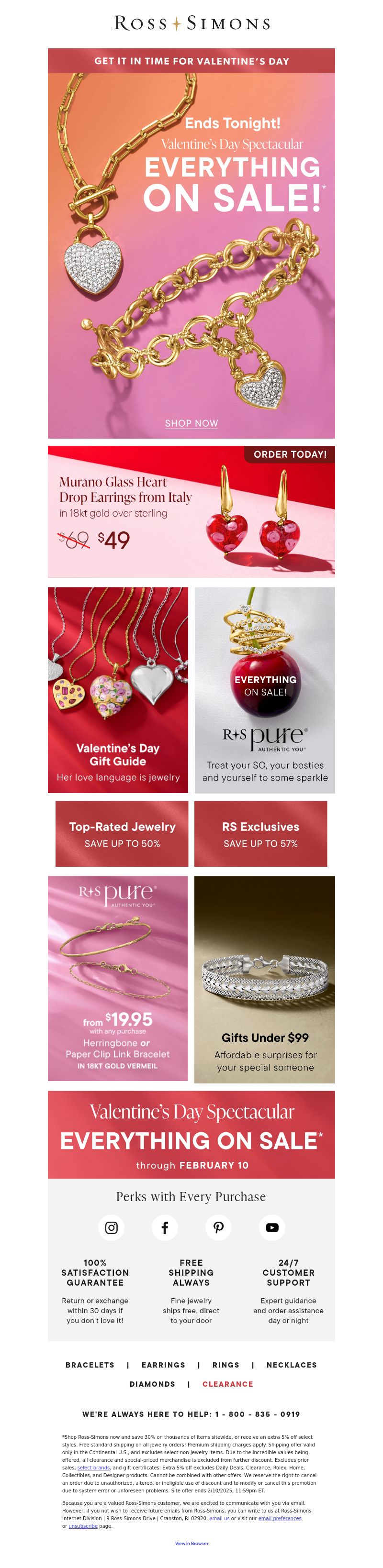Open the Pinterest profile
The width and height of the screenshot is (383, 1568).
[x=219, y=1227]
